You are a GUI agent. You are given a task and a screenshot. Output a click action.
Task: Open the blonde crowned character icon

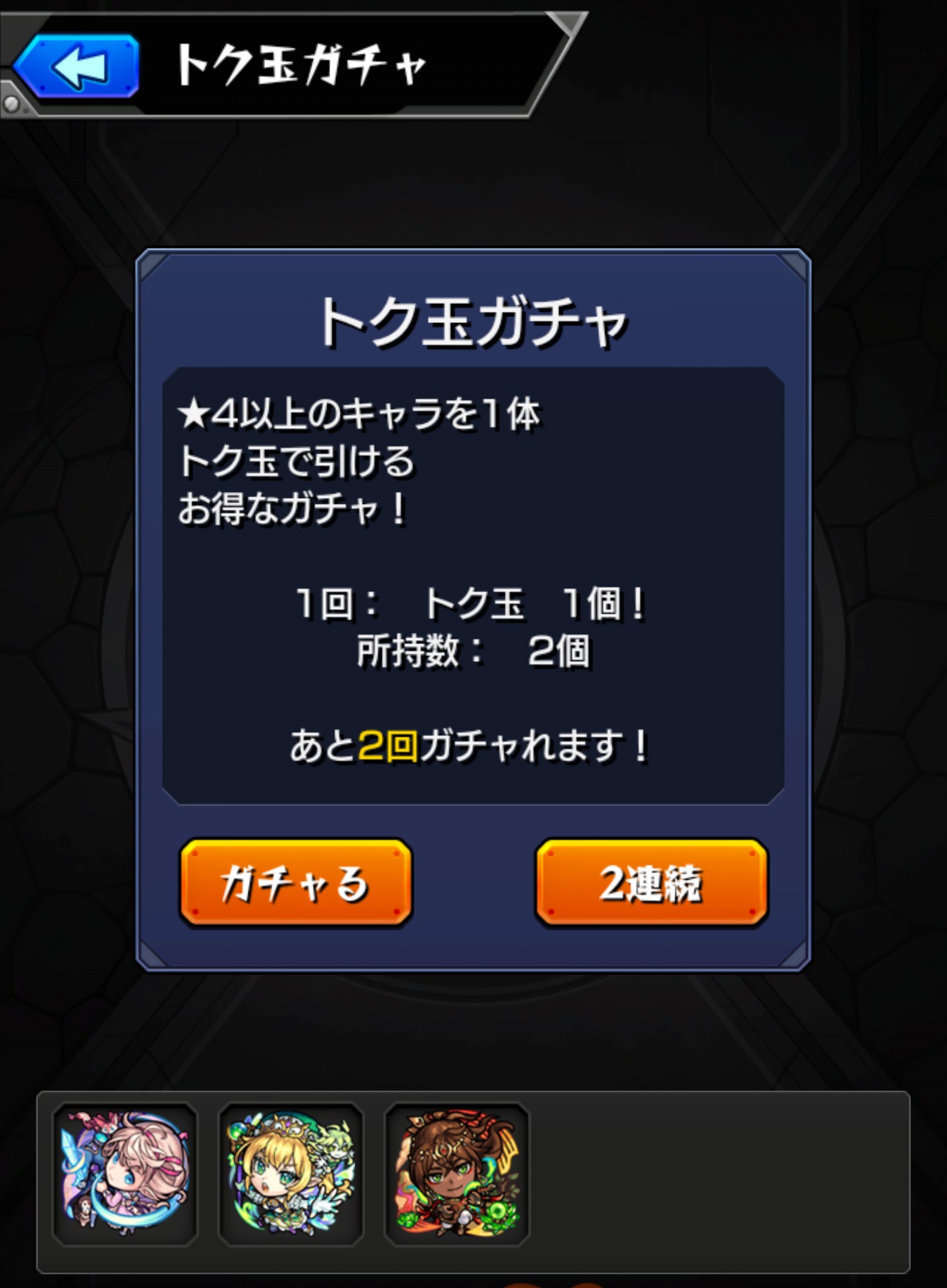291,1174
